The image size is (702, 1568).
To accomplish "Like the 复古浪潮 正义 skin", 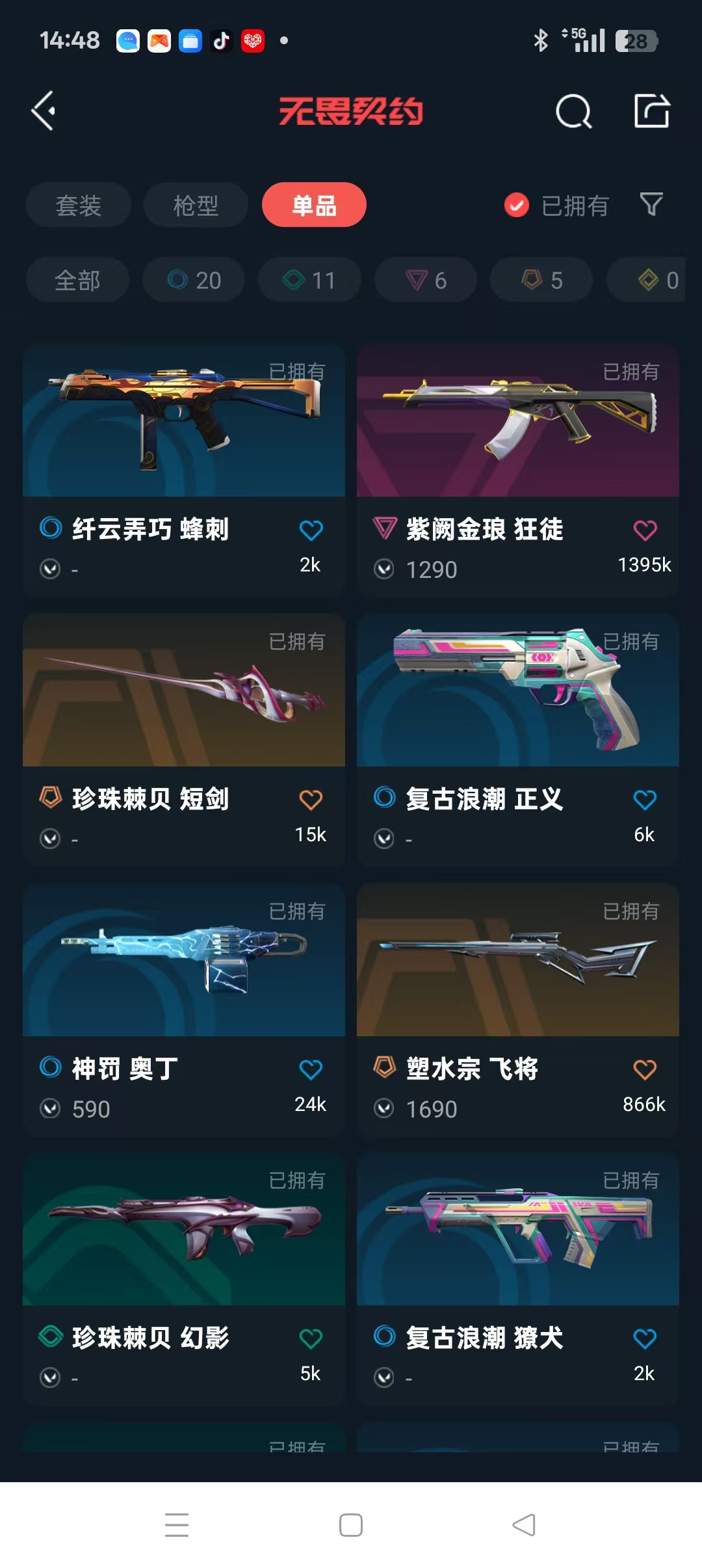I will (x=645, y=800).
